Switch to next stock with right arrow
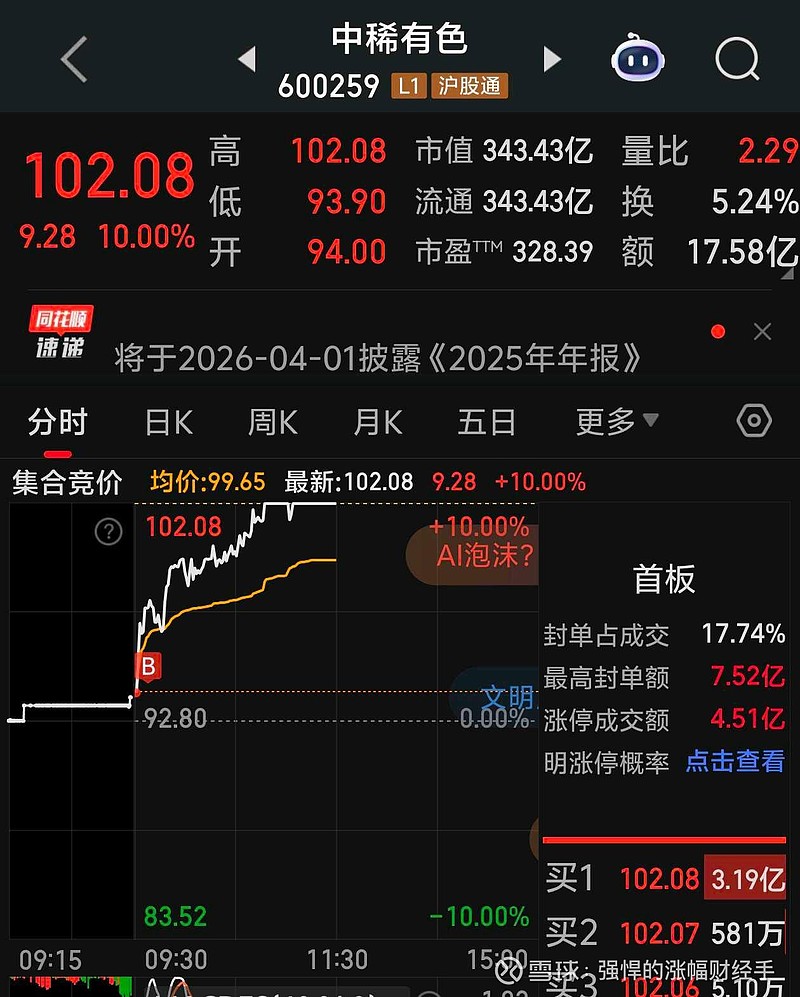The width and height of the screenshot is (800, 997). (552, 59)
